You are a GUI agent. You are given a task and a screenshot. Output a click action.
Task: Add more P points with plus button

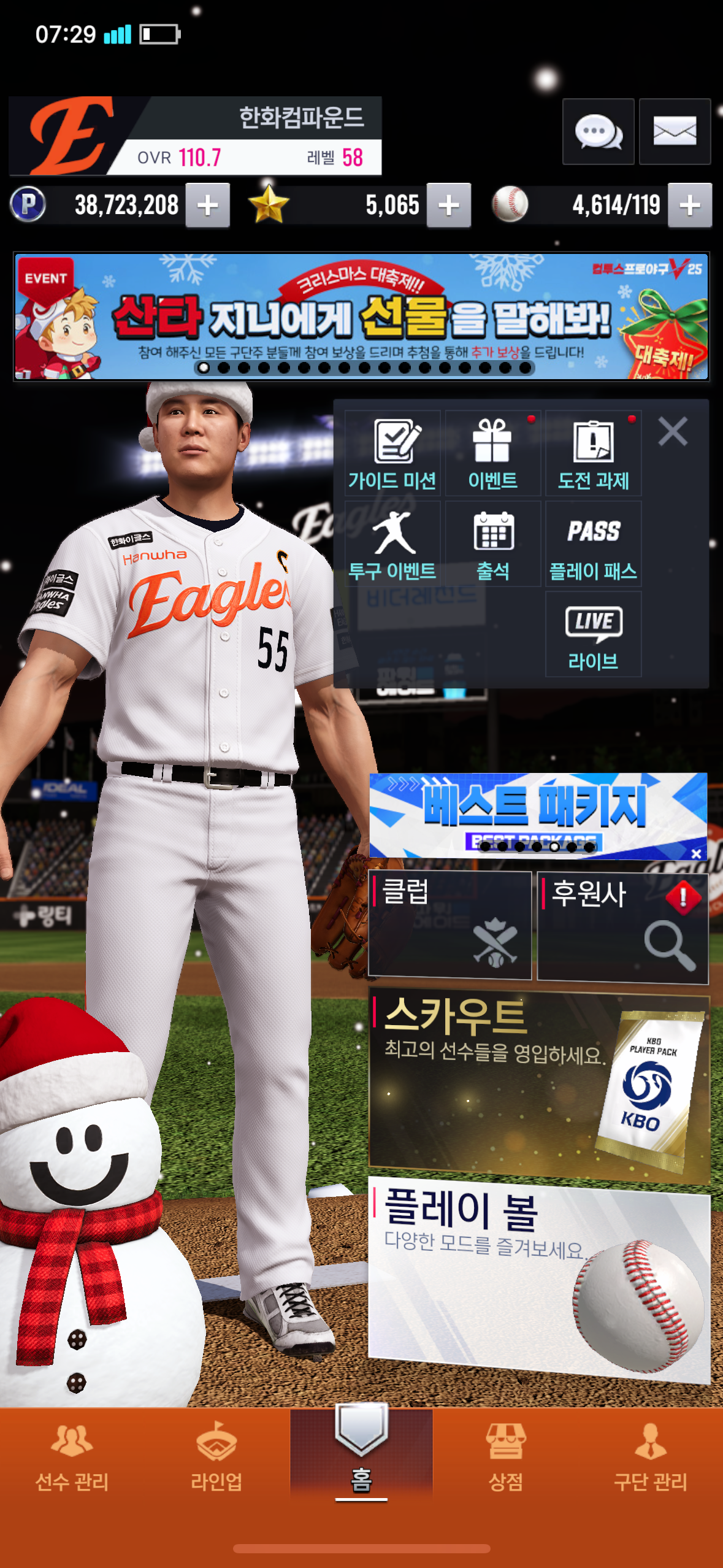click(x=208, y=206)
